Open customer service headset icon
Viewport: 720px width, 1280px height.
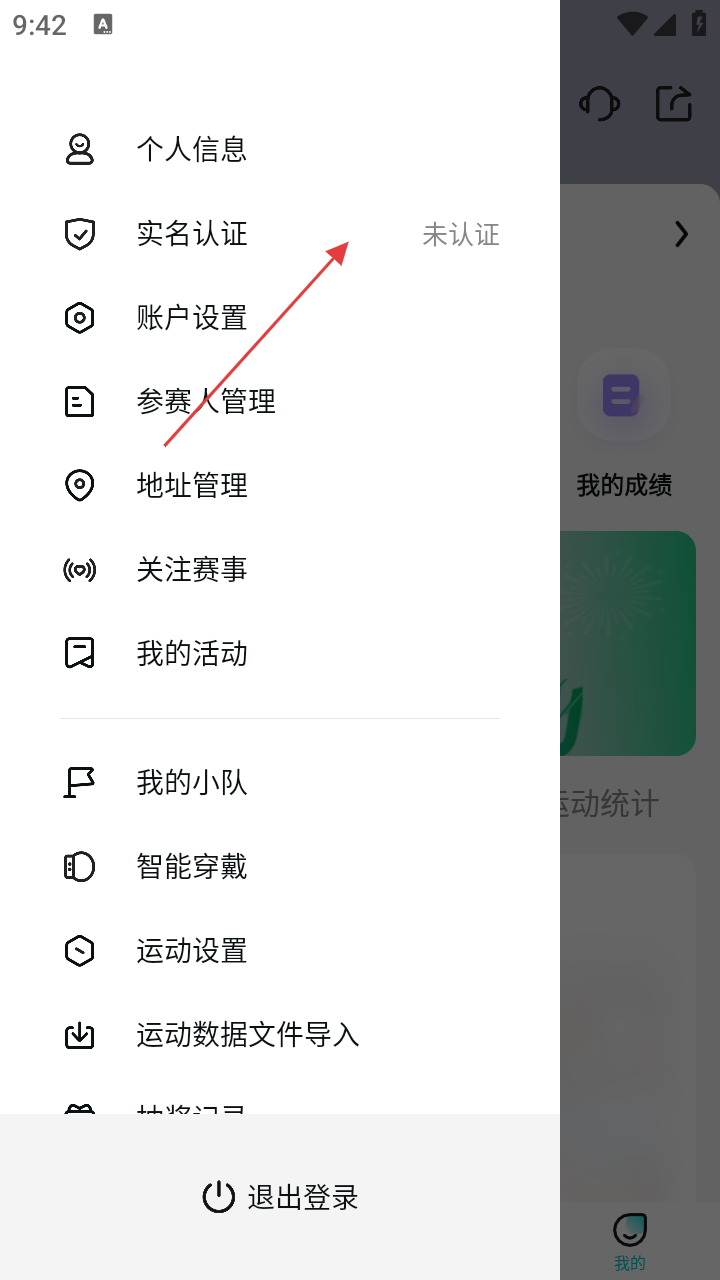pyautogui.click(x=599, y=103)
